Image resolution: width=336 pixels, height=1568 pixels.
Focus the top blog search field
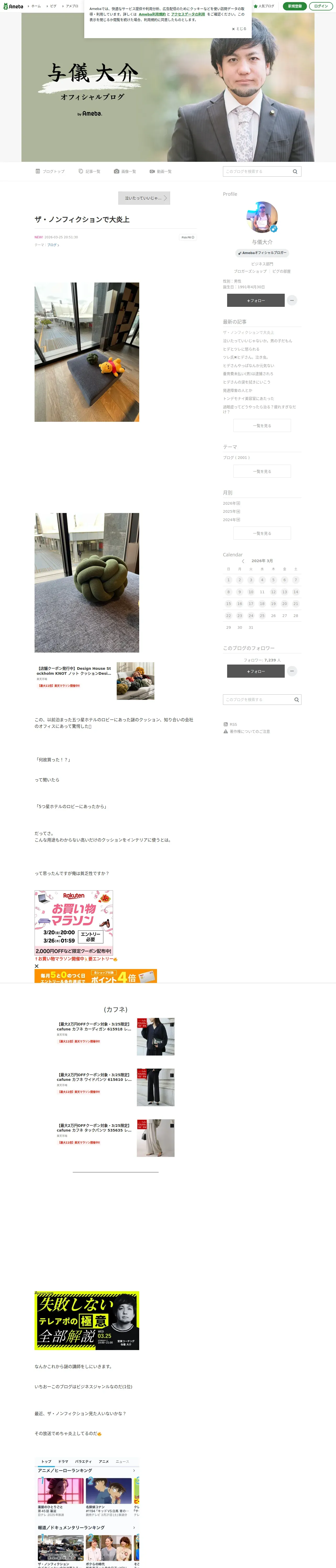pos(257,172)
